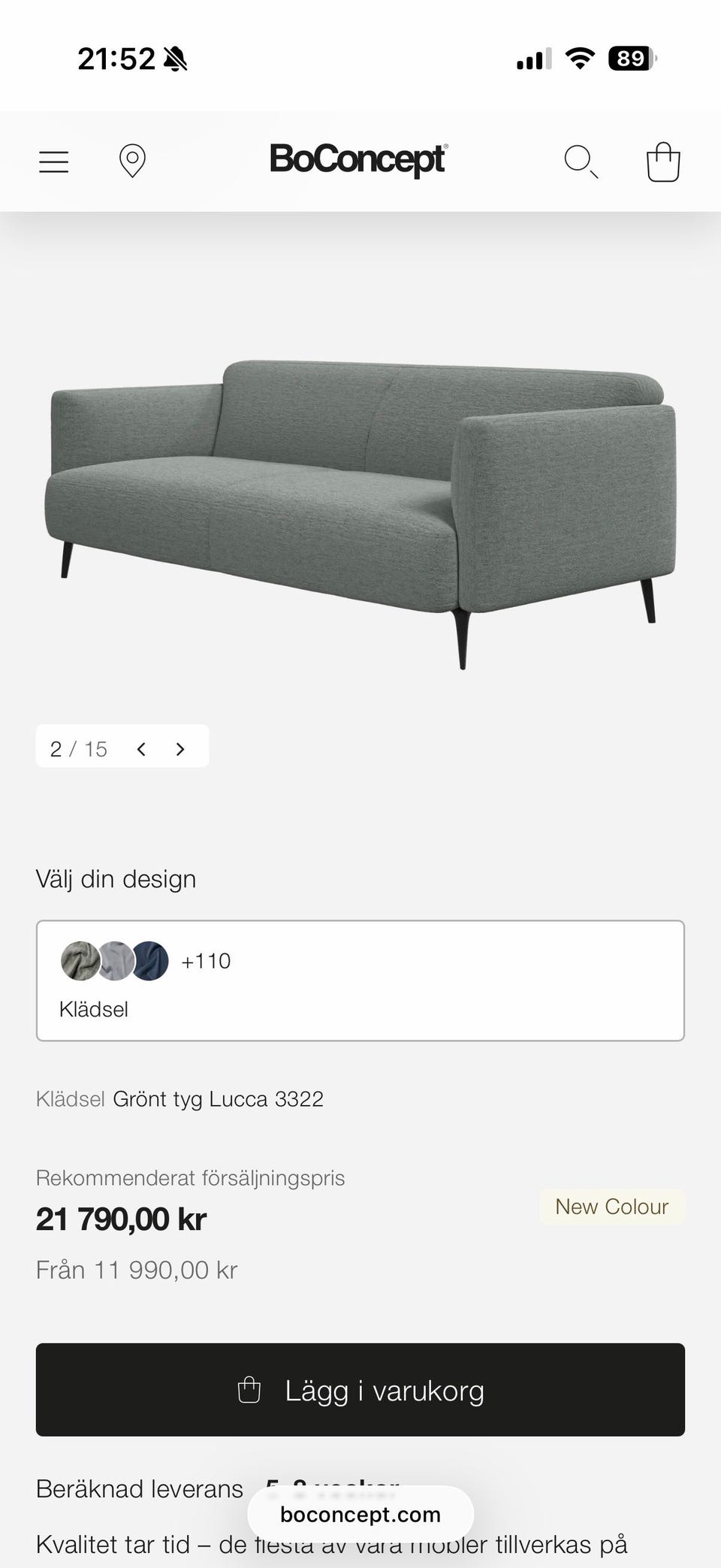Go to the next product photo
This screenshot has height=1568, width=721.
(x=180, y=748)
